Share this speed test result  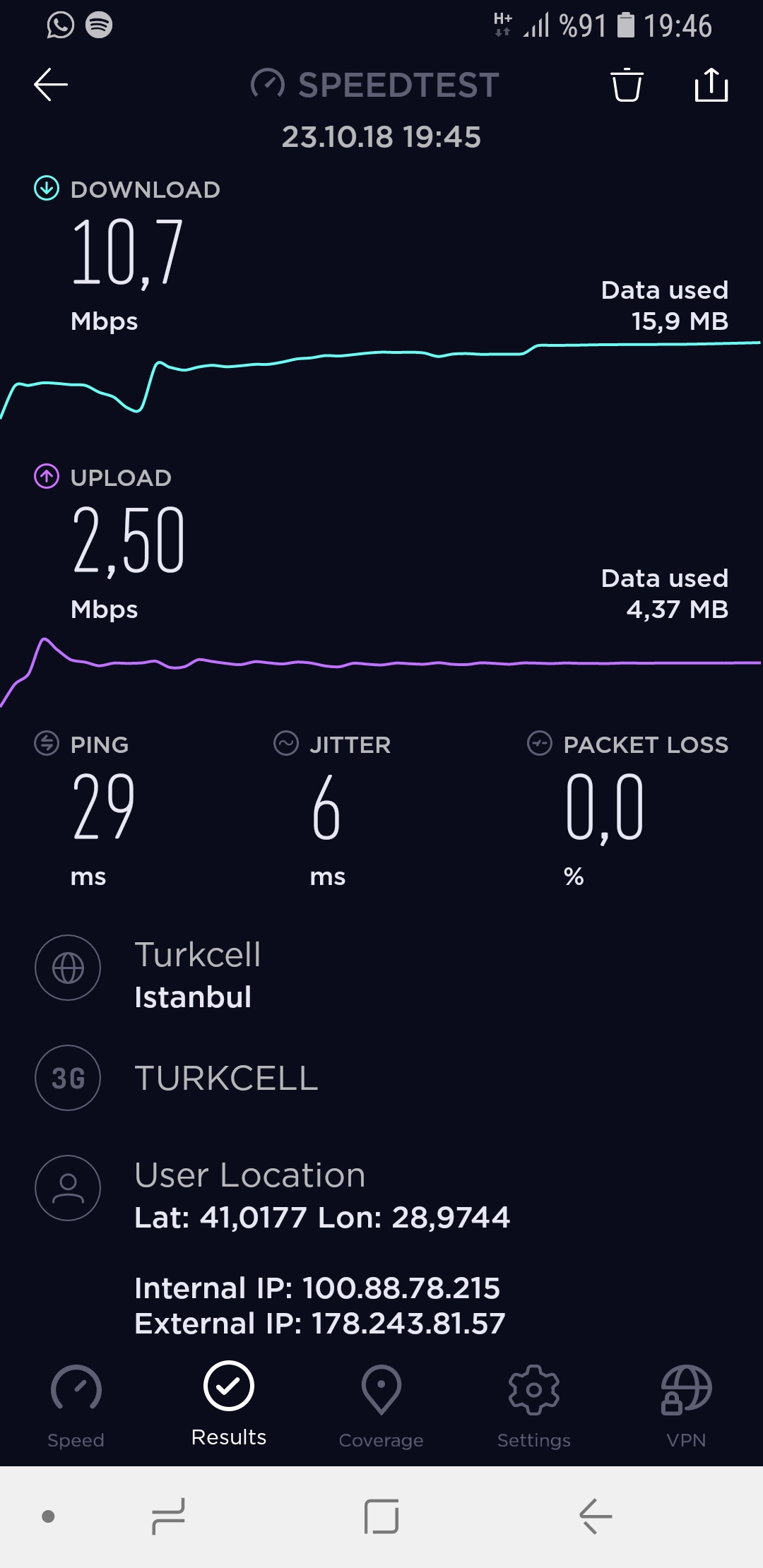[711, 85]
